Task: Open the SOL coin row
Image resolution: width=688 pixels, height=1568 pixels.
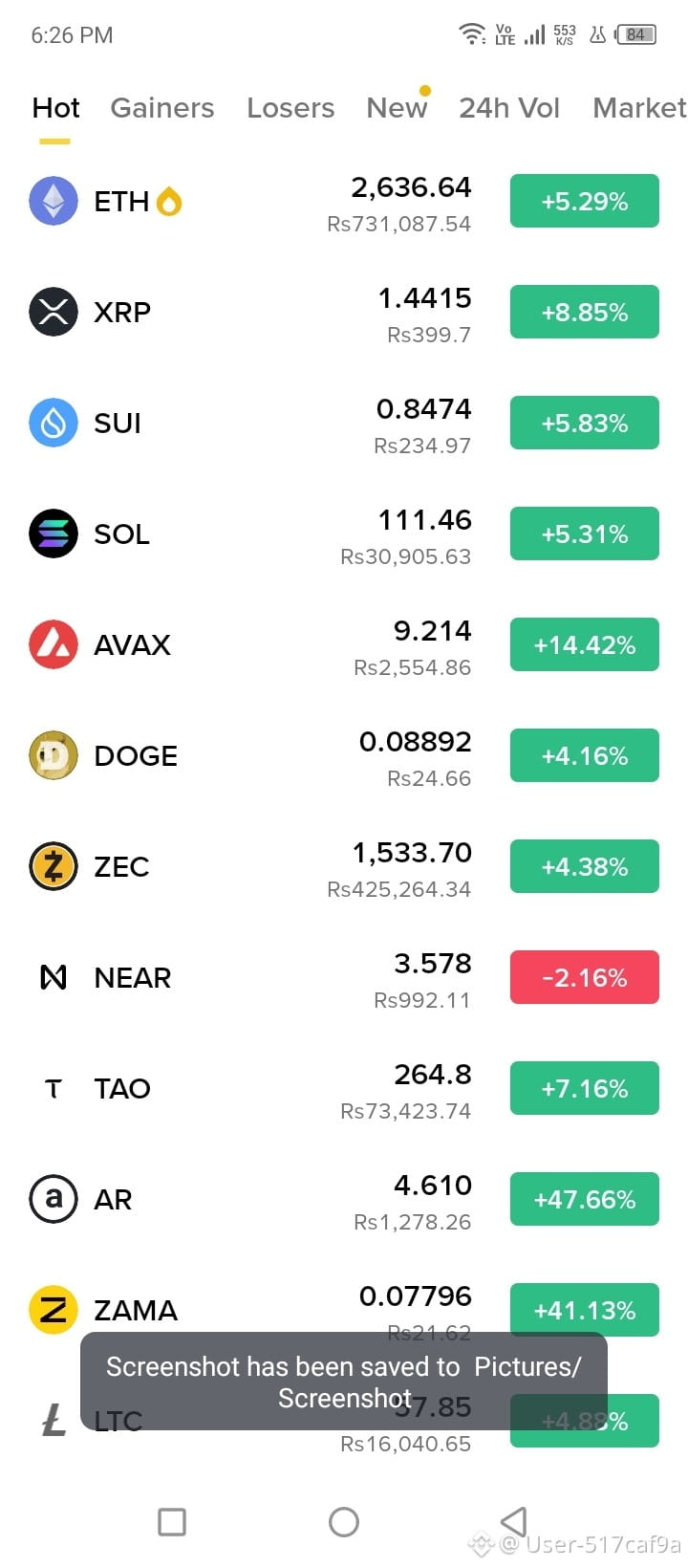Action: 344,534
